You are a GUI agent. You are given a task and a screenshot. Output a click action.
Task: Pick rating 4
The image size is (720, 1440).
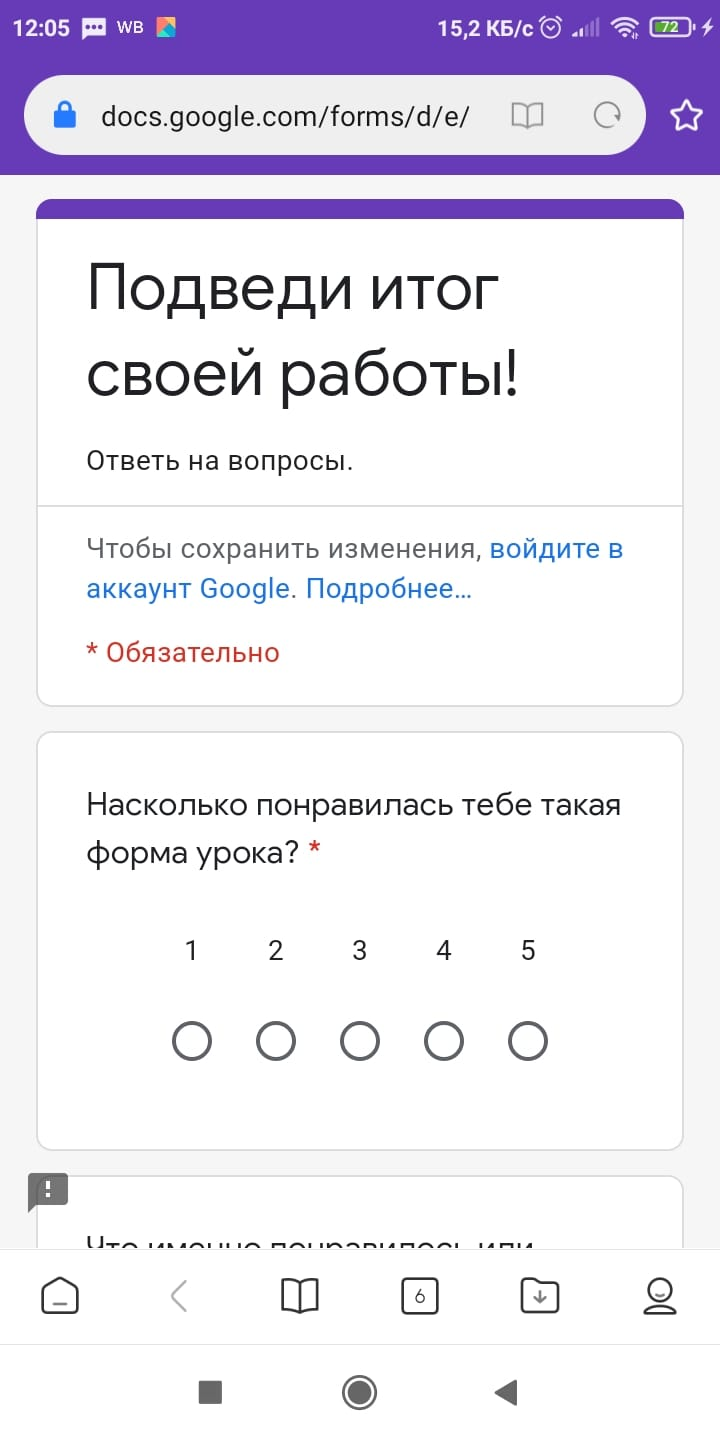(444, 1041)
